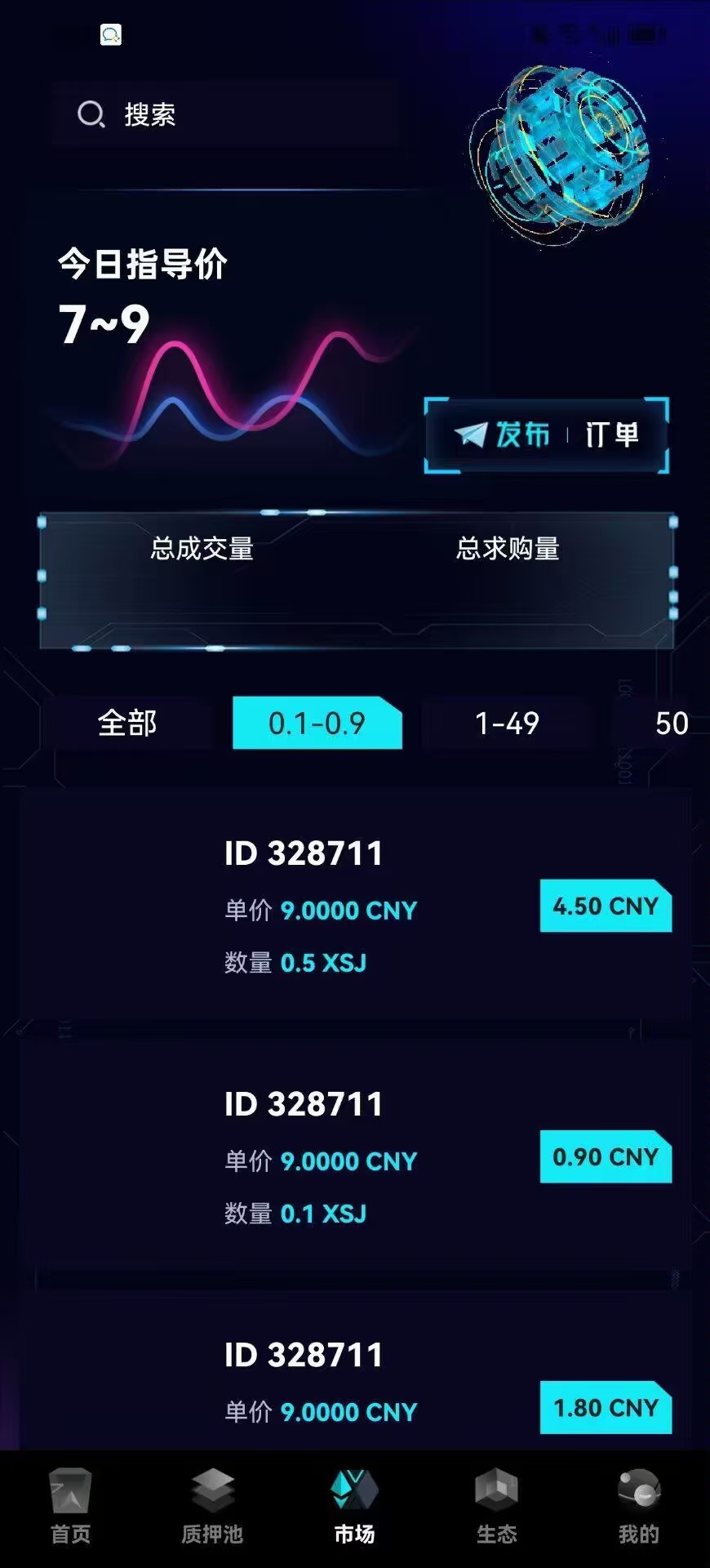
Task: Select the 全部 price filter
Action: pos(126,724)
